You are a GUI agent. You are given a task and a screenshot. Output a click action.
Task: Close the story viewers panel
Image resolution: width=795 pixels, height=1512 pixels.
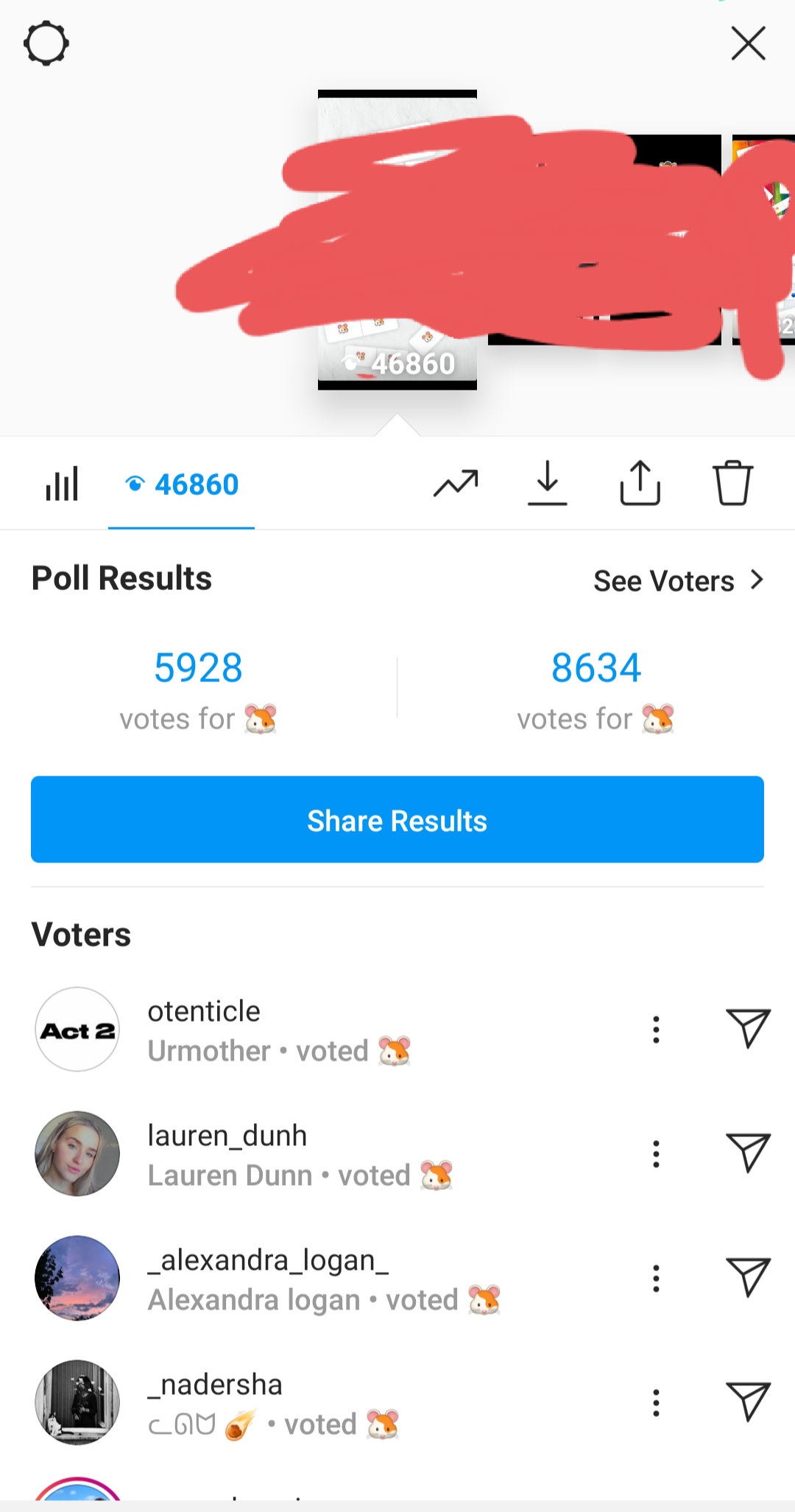(749, 43)
